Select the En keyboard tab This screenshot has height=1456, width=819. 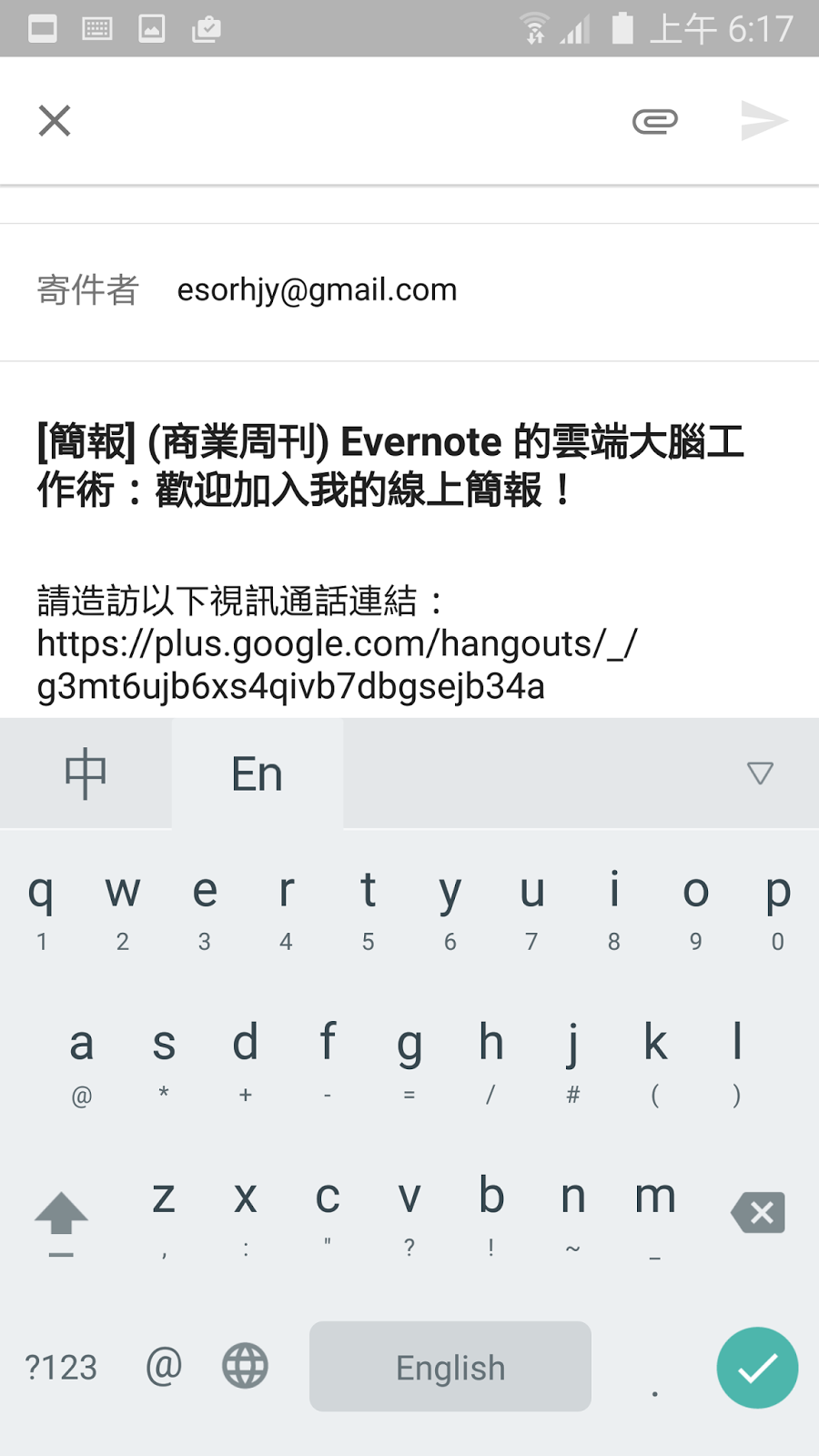coord(258,773)
